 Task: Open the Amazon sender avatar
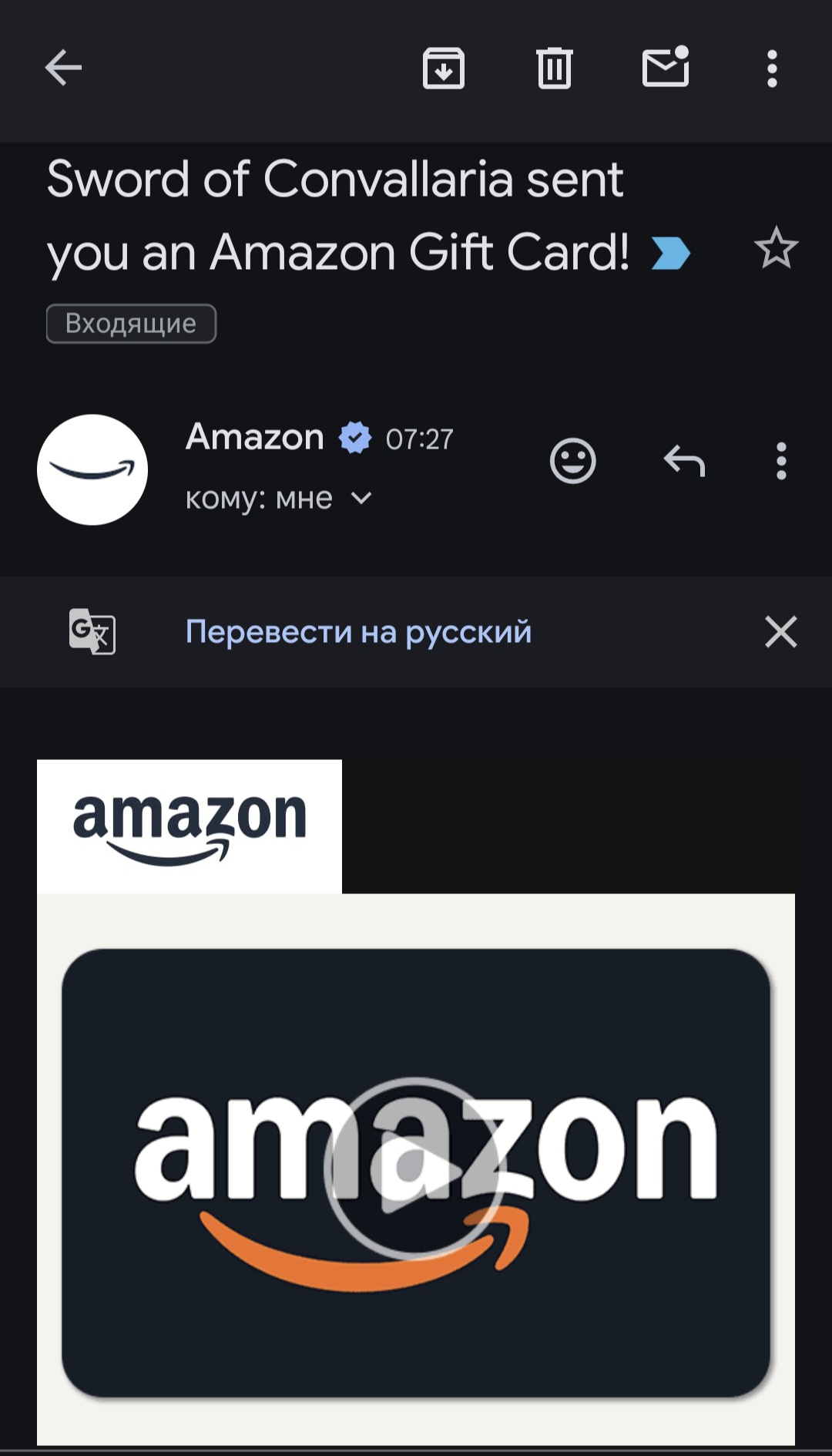(x=92, y=469)
